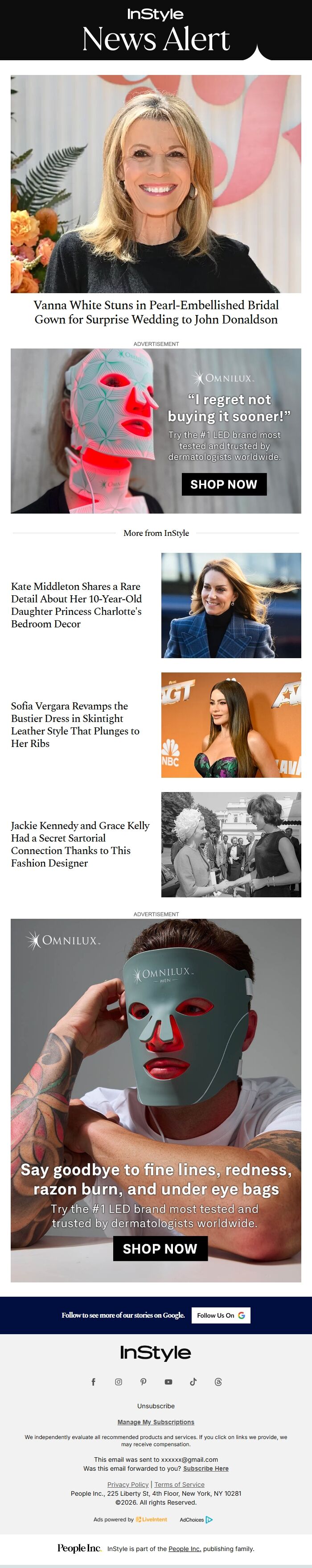Open InStyle's Facebook page icon
312x1568 pixels.
point(93,1381)
